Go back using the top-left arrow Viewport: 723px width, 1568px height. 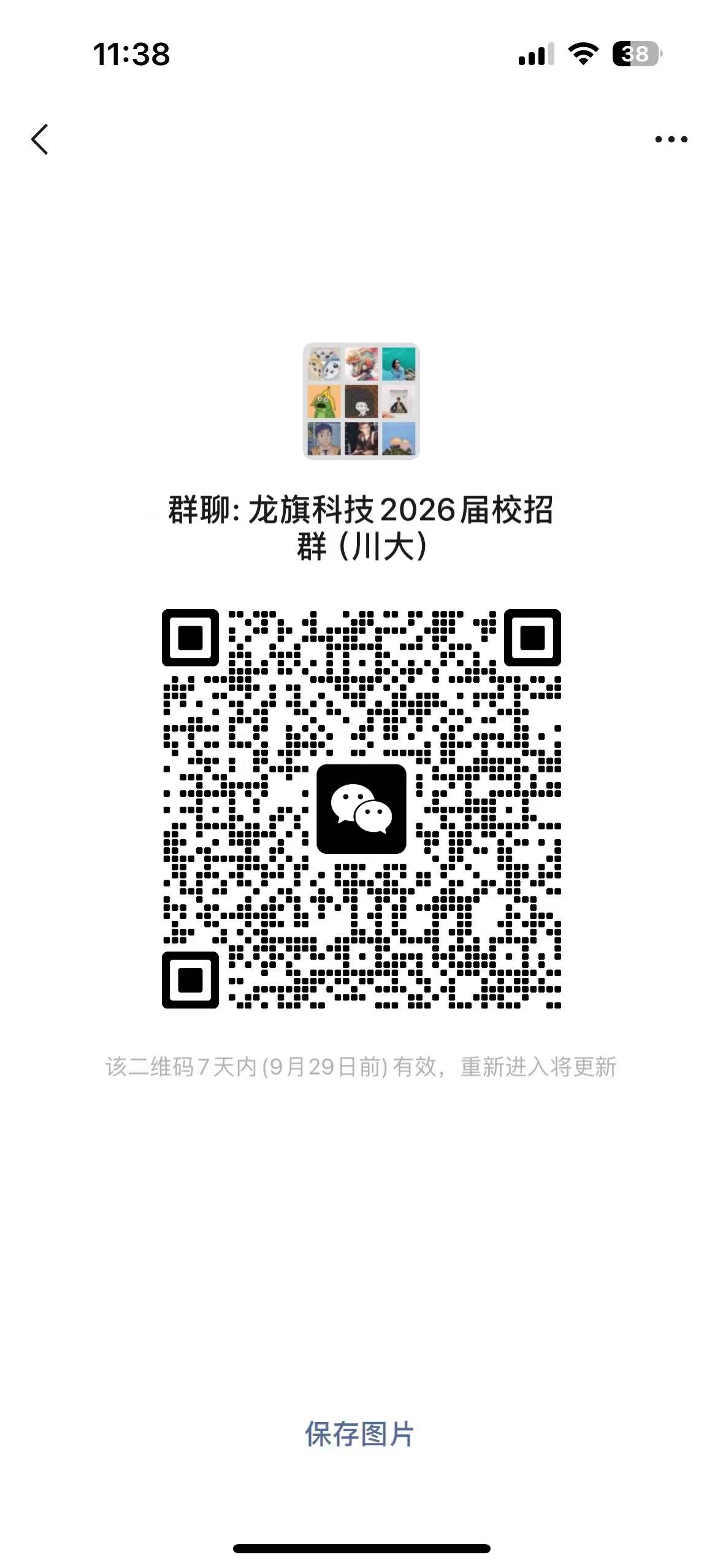click(40, 139)
